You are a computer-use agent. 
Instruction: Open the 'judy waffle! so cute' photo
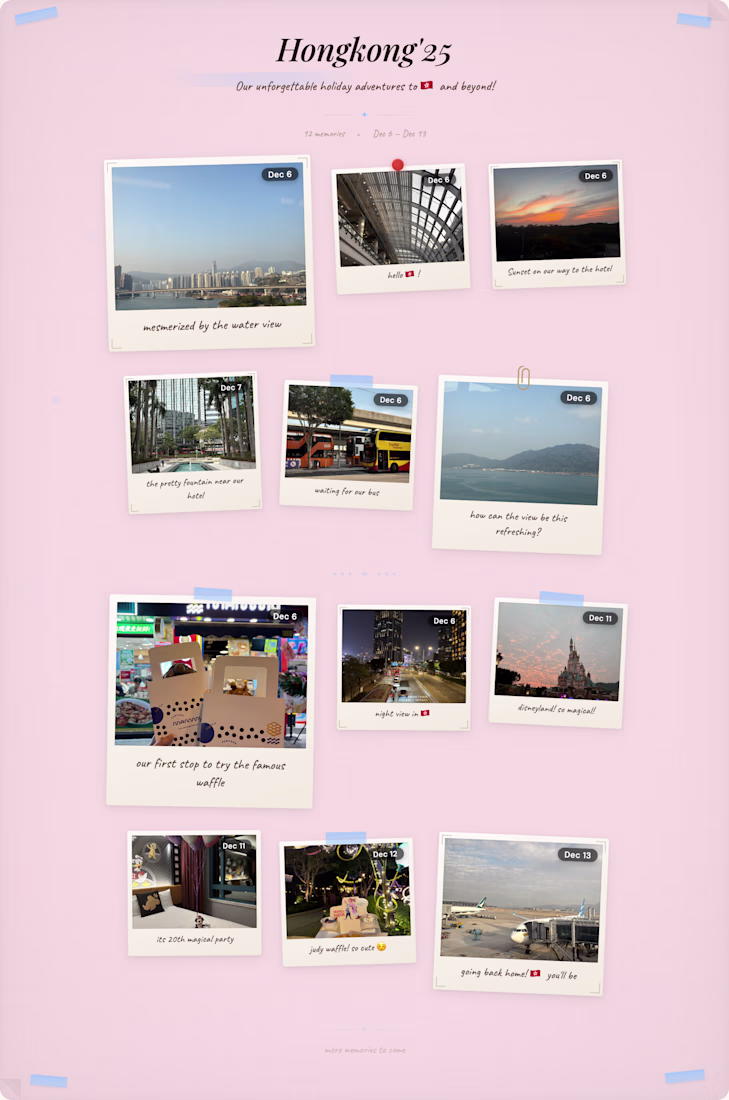coord(346,891)
